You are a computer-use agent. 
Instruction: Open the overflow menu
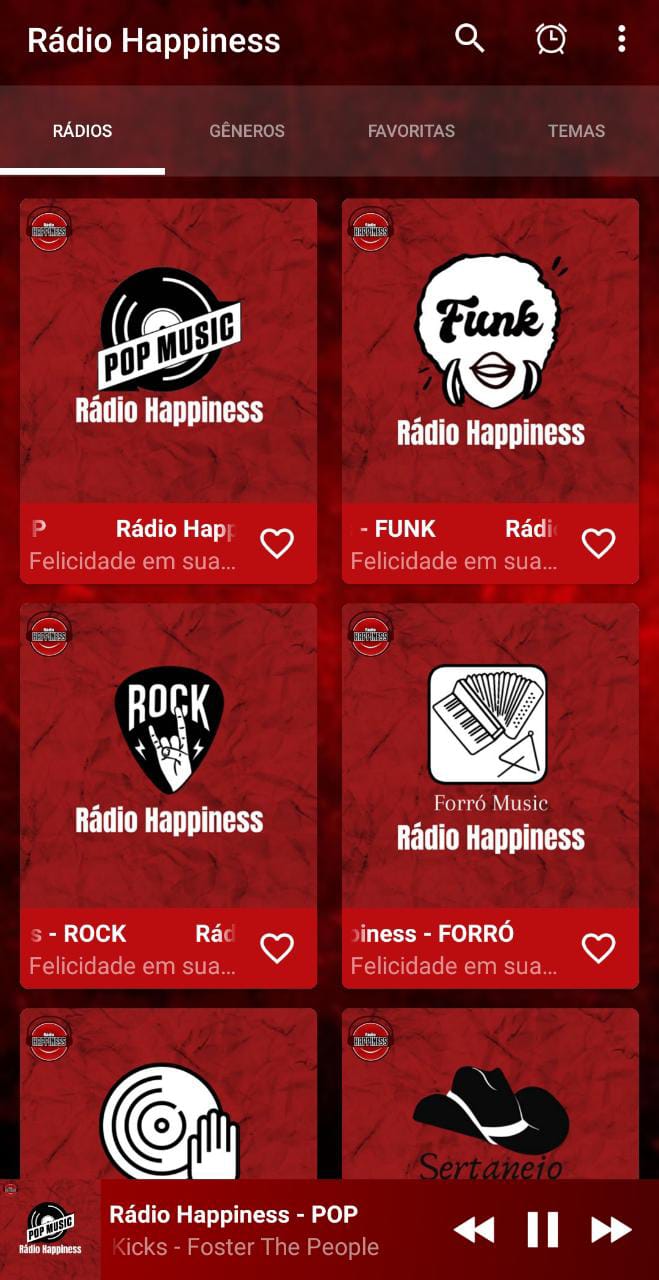pos(622,39)
